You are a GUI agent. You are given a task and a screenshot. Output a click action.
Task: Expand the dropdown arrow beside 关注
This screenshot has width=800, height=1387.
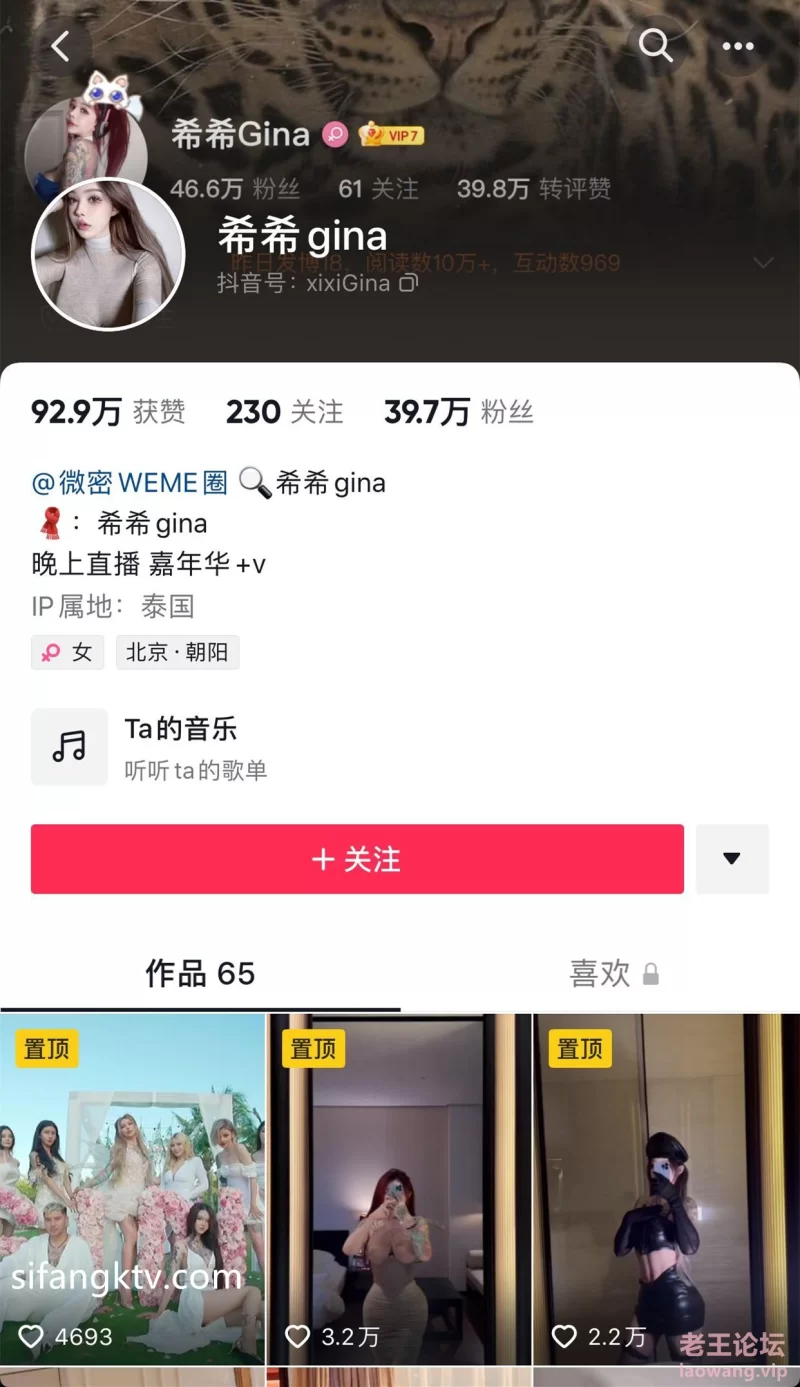[732, 859]
